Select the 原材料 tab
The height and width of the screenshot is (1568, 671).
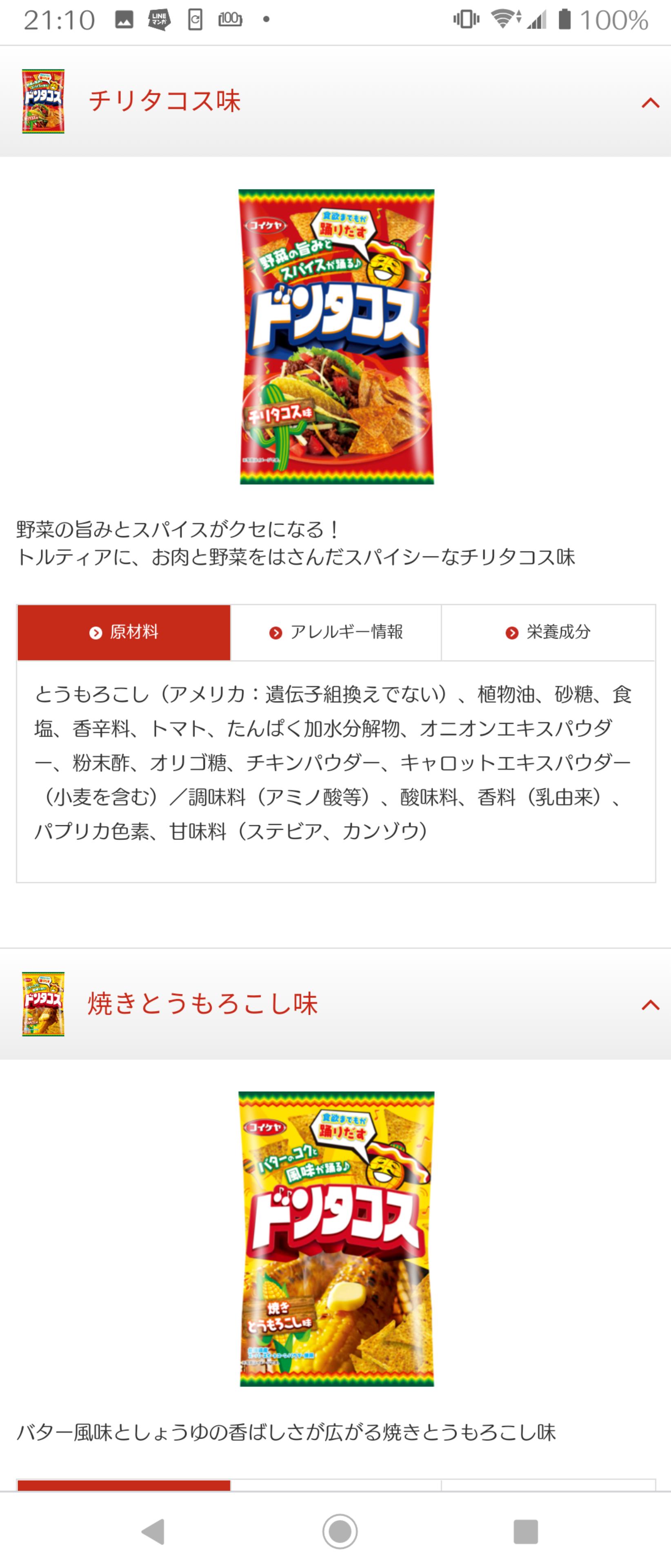pos(124,632)
